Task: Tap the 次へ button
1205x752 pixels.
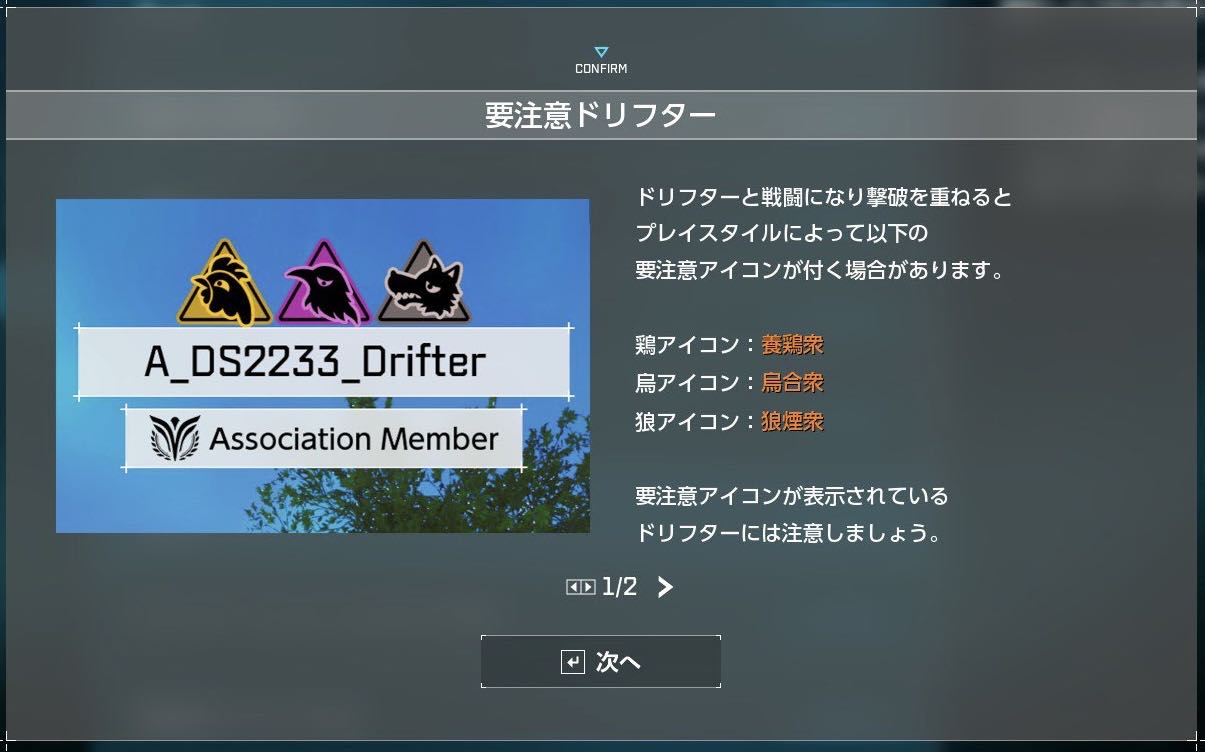Action: pyautogui.click(x=601, y=662)
